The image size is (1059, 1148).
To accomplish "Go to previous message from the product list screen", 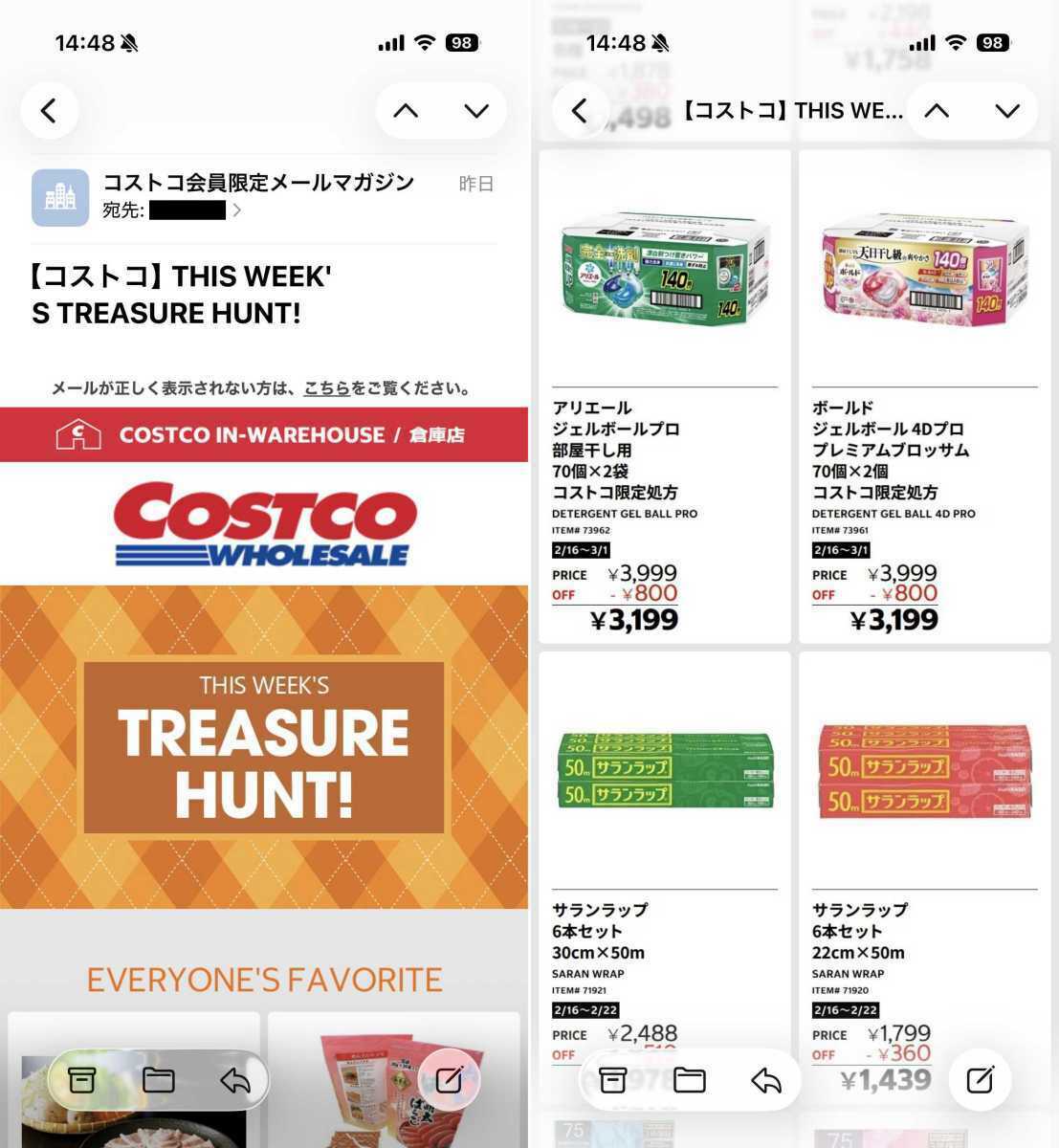I will pyautogui.click(x=937, y=110).
